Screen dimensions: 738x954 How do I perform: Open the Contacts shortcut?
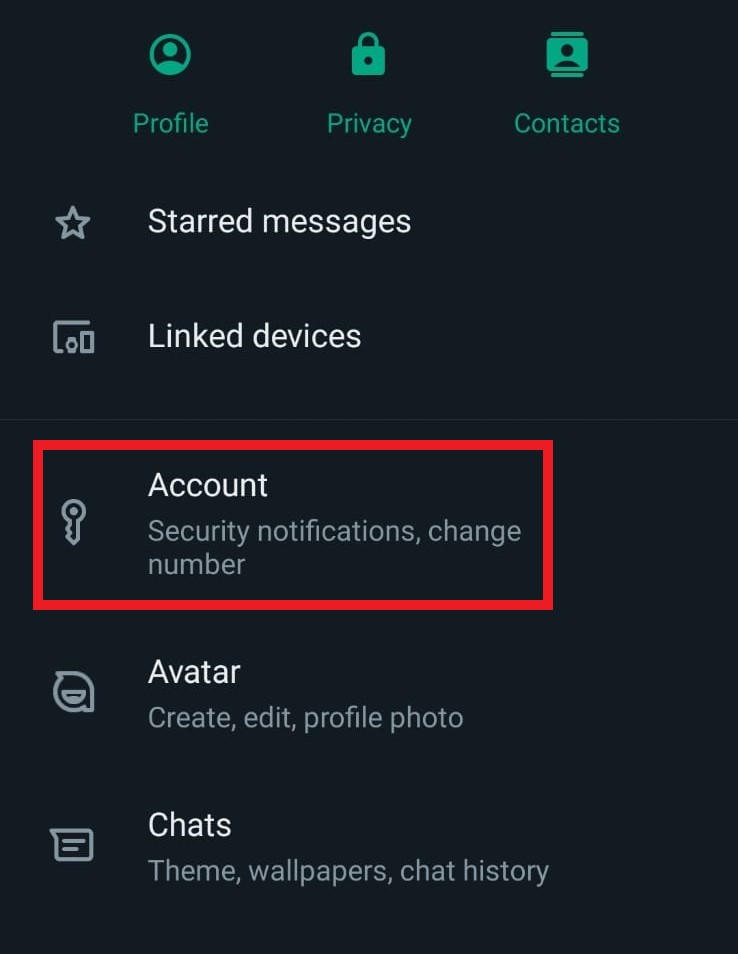(566, 84)
